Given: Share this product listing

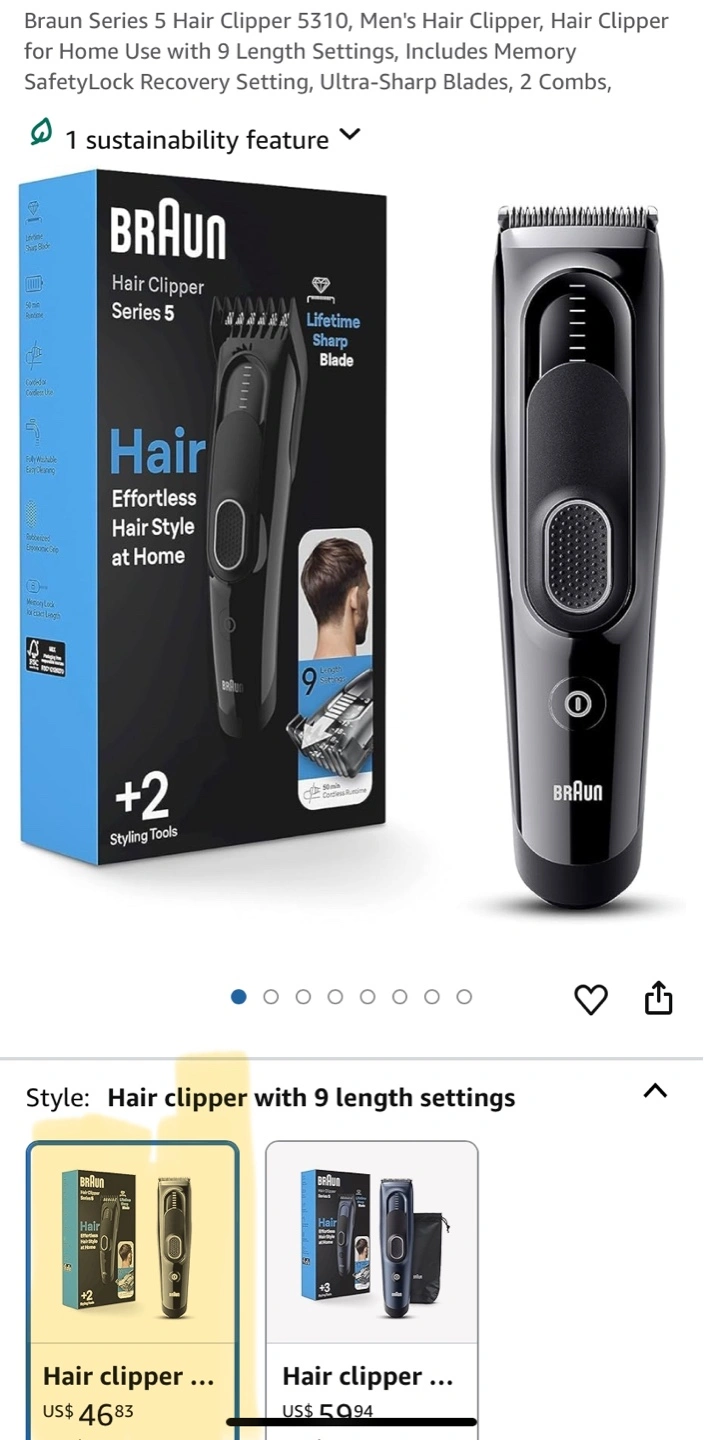Looking at the screenshot, I should pyautogui.click(x=658, y=997).
